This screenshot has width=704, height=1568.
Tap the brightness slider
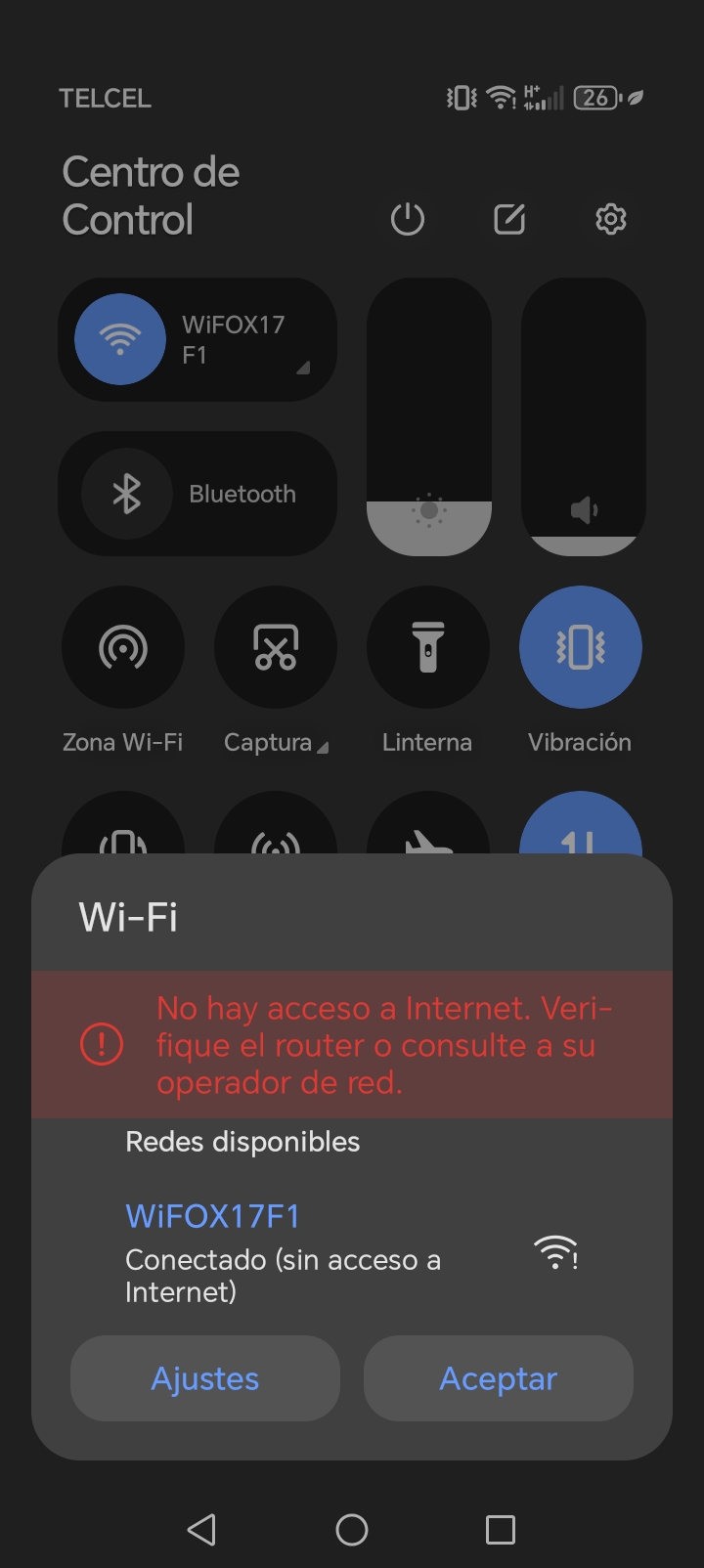tap(429, 416)
